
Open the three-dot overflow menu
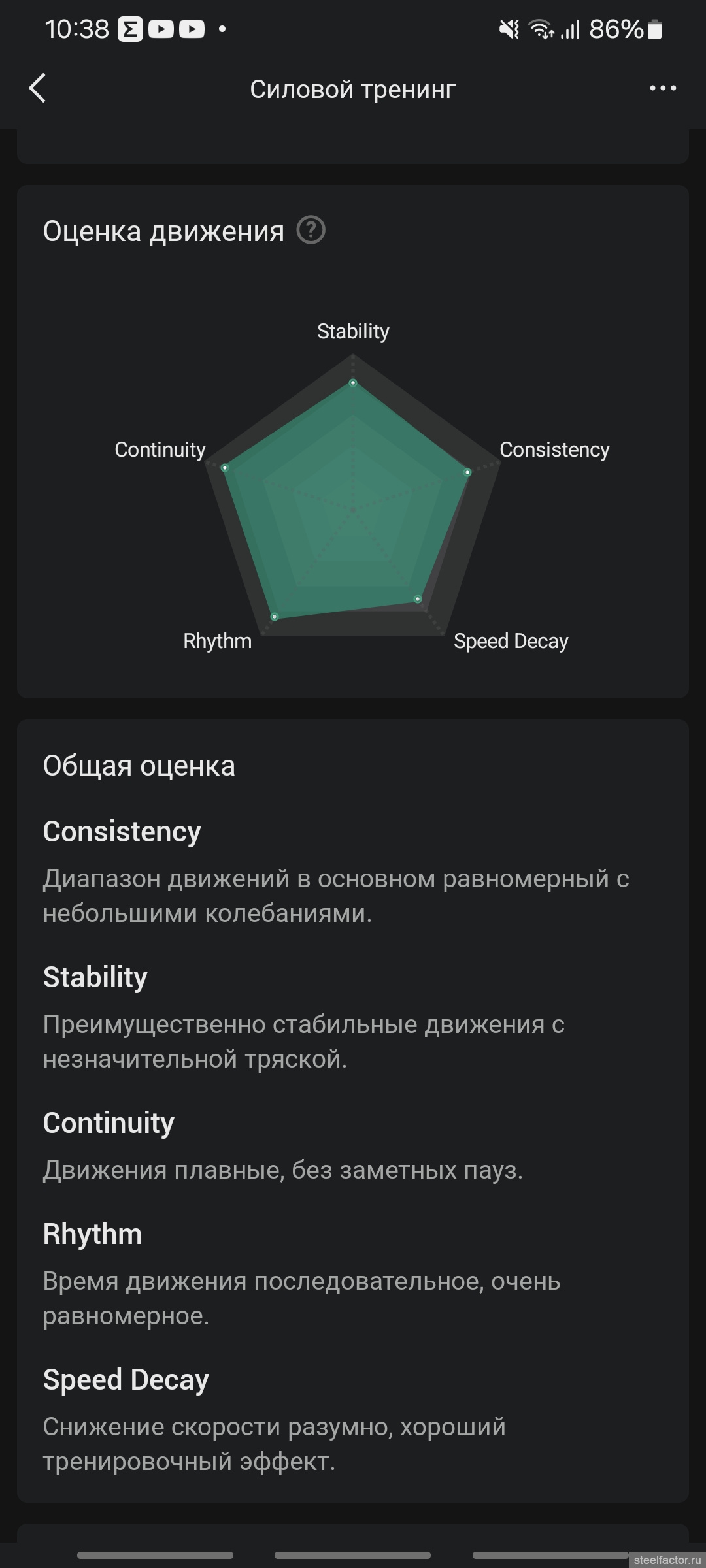(663, 88)
